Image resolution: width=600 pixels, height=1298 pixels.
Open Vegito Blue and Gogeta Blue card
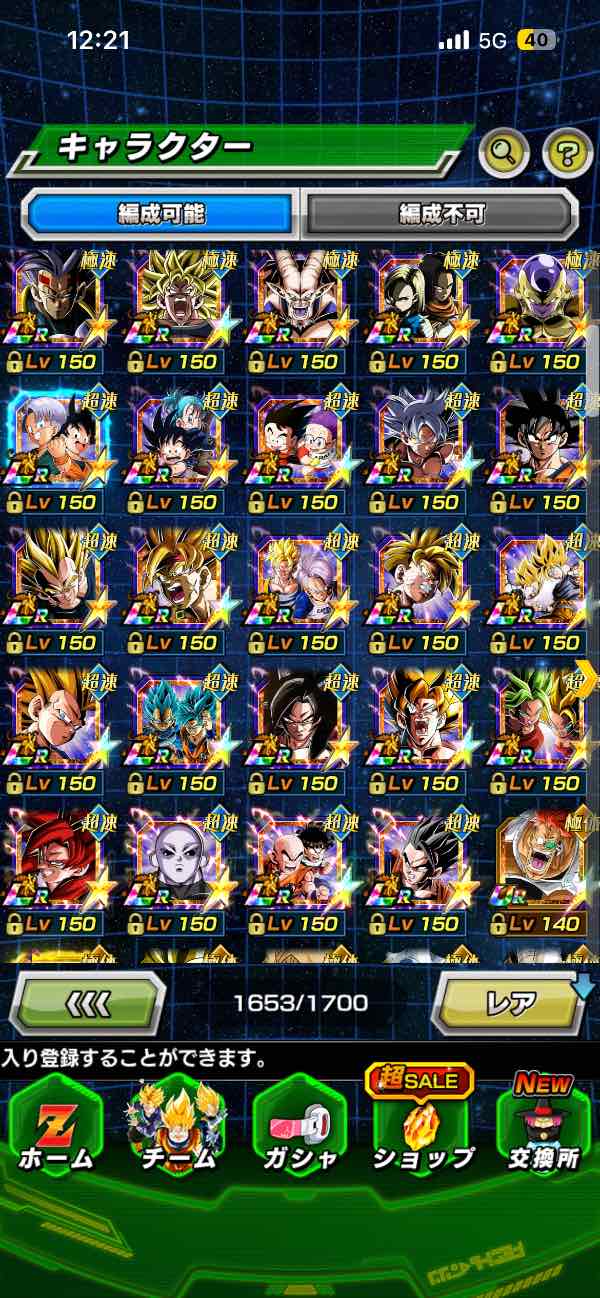pos(180,730)
